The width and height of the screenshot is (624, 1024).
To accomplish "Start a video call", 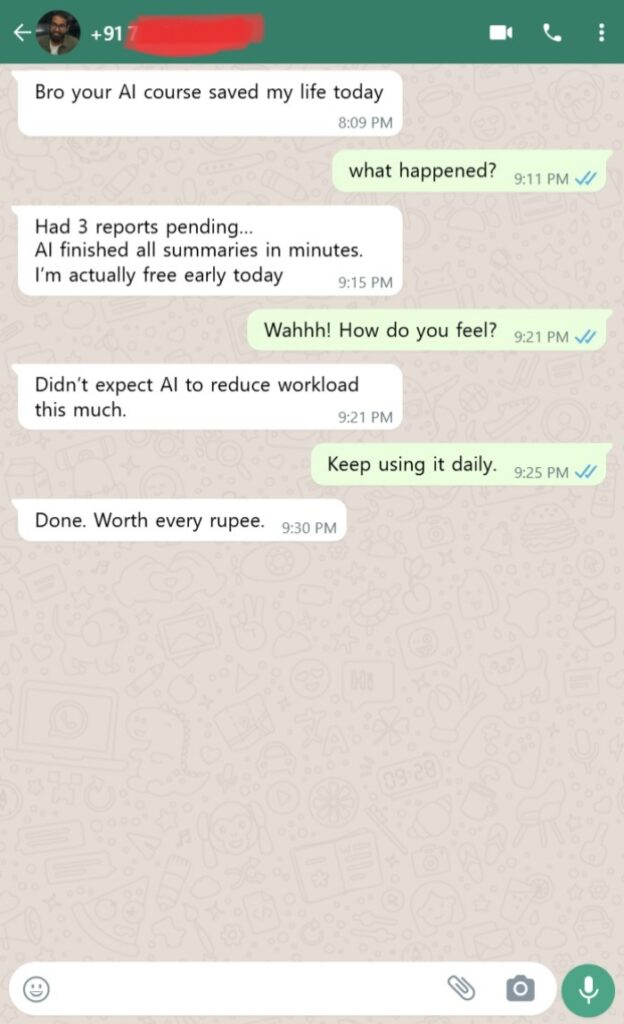I will 501,33.
